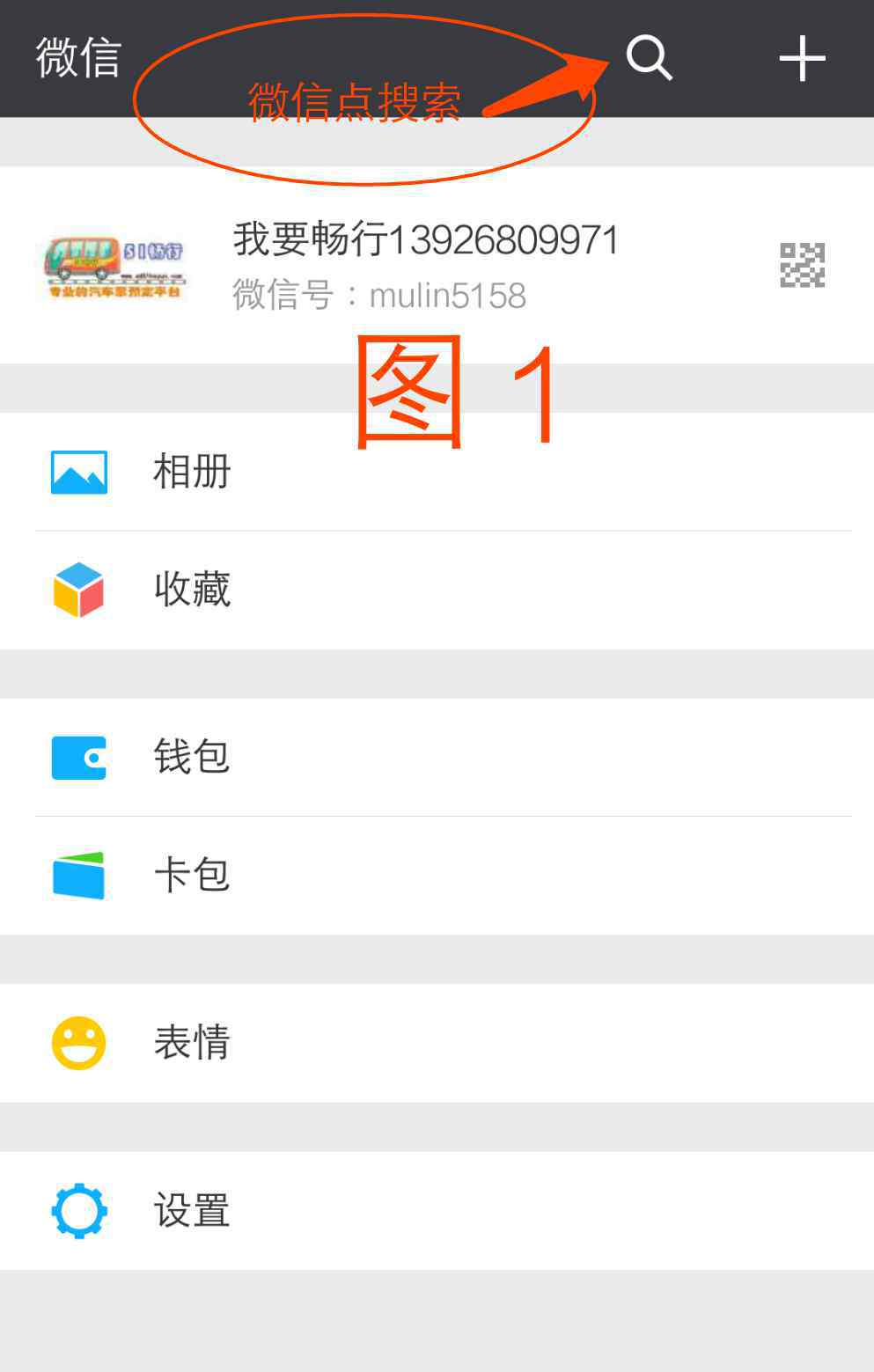Open 卡包 card pack
874x1372 pixels.
coord(192,875)
